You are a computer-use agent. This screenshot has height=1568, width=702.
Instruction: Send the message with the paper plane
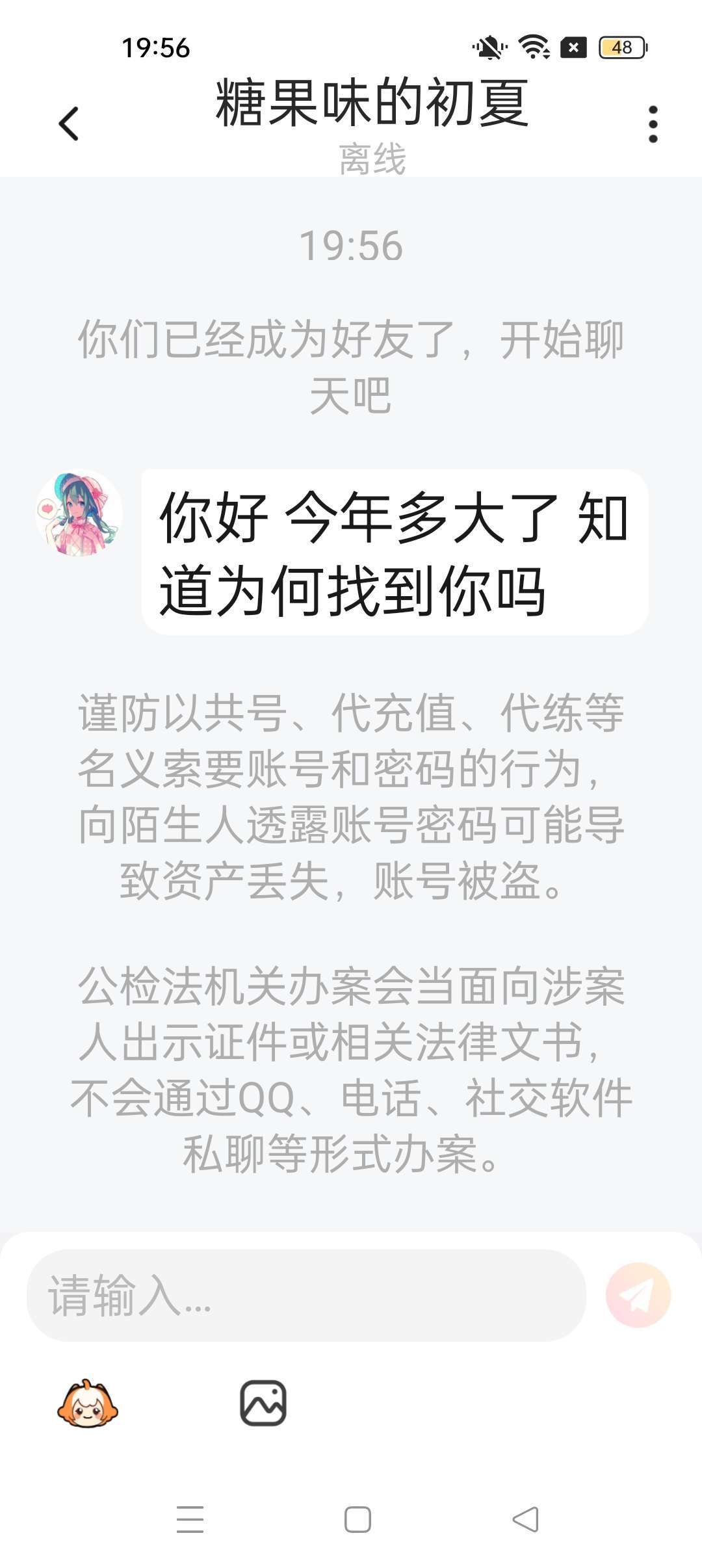(x=638, y=1295)
